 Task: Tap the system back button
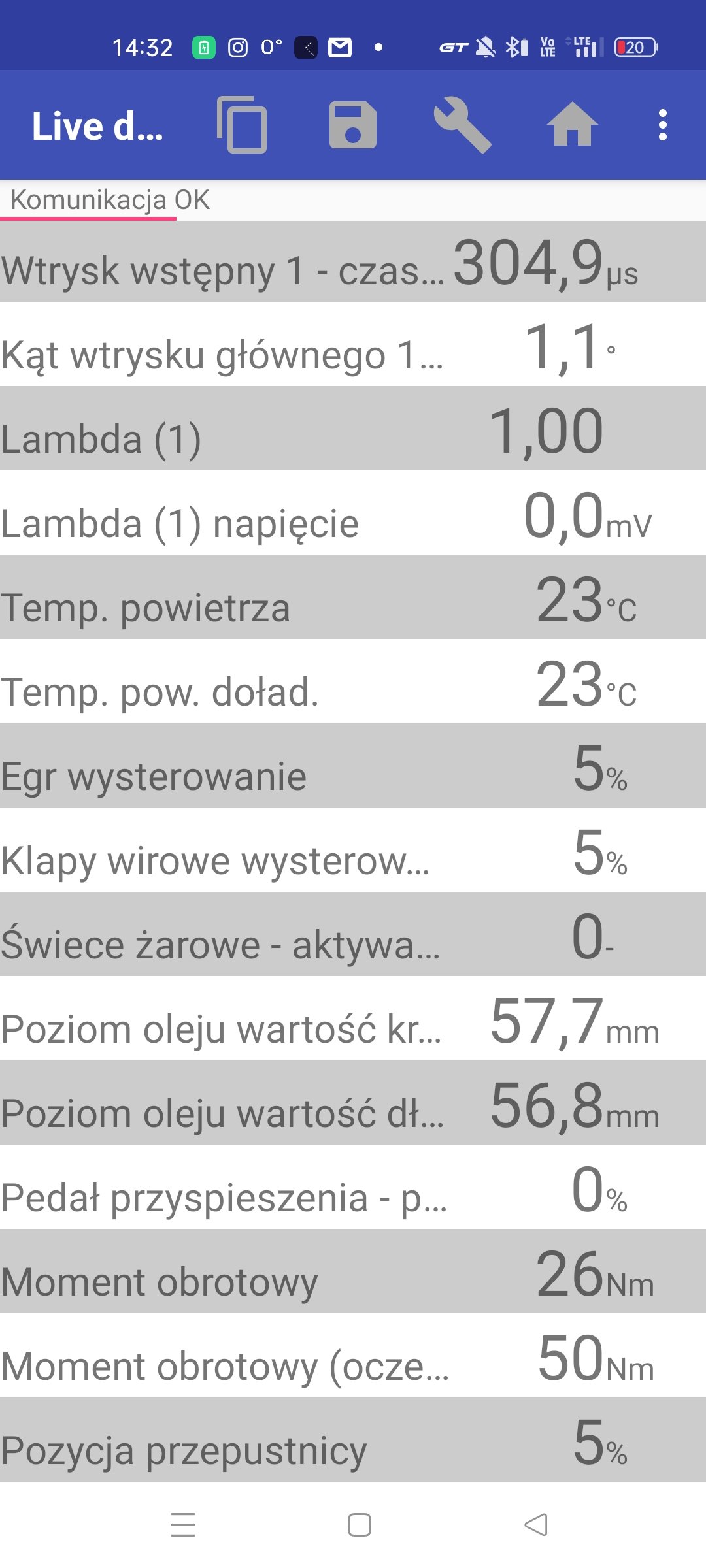536,1525
